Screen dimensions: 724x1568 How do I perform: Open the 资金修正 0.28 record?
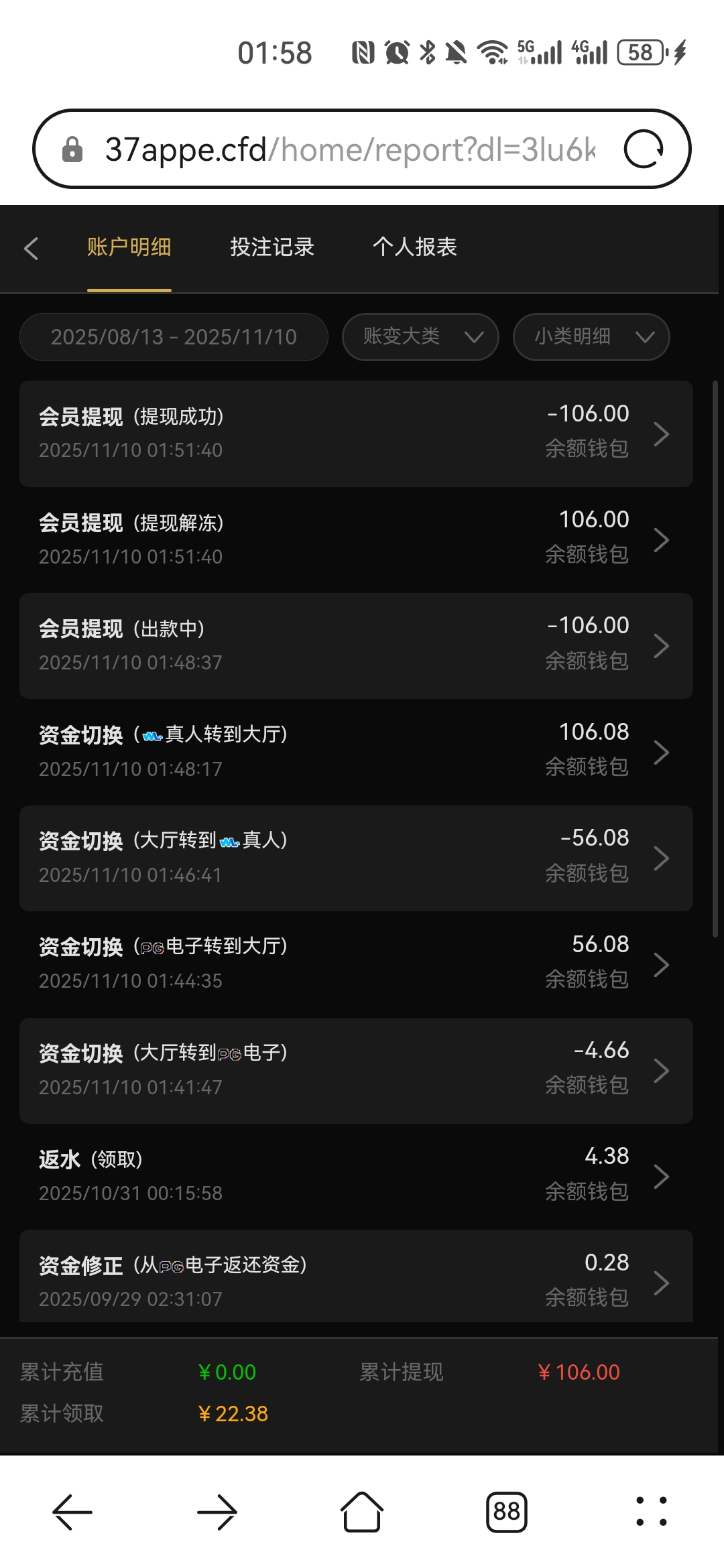click(355, 1280)
